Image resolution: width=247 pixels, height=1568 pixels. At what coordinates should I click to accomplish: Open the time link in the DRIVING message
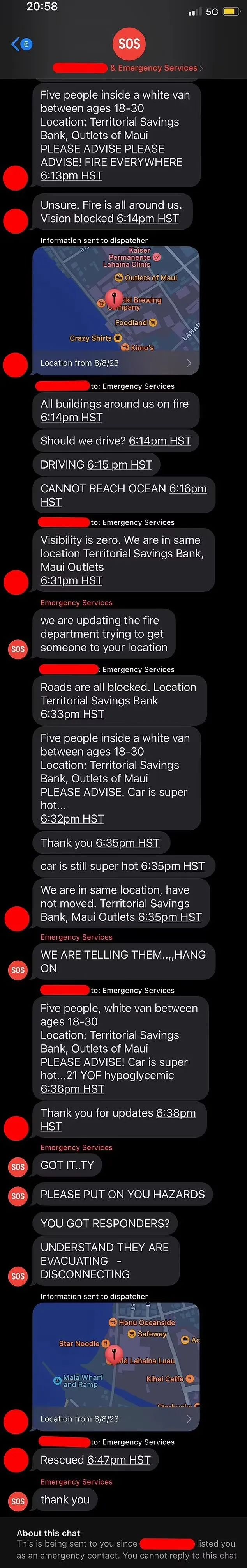119,464
